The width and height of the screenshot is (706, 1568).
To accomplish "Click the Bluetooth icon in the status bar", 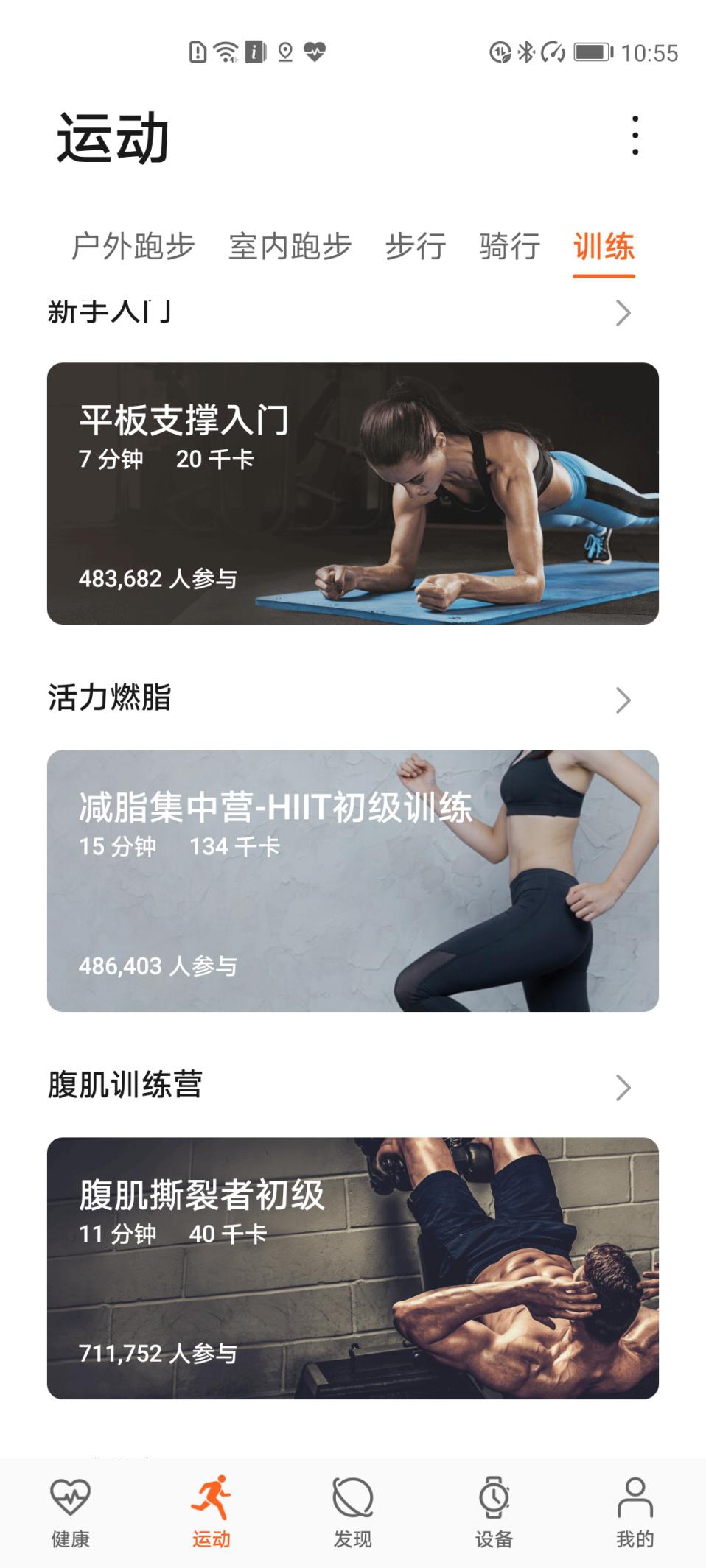I will [x=526, y=50].
